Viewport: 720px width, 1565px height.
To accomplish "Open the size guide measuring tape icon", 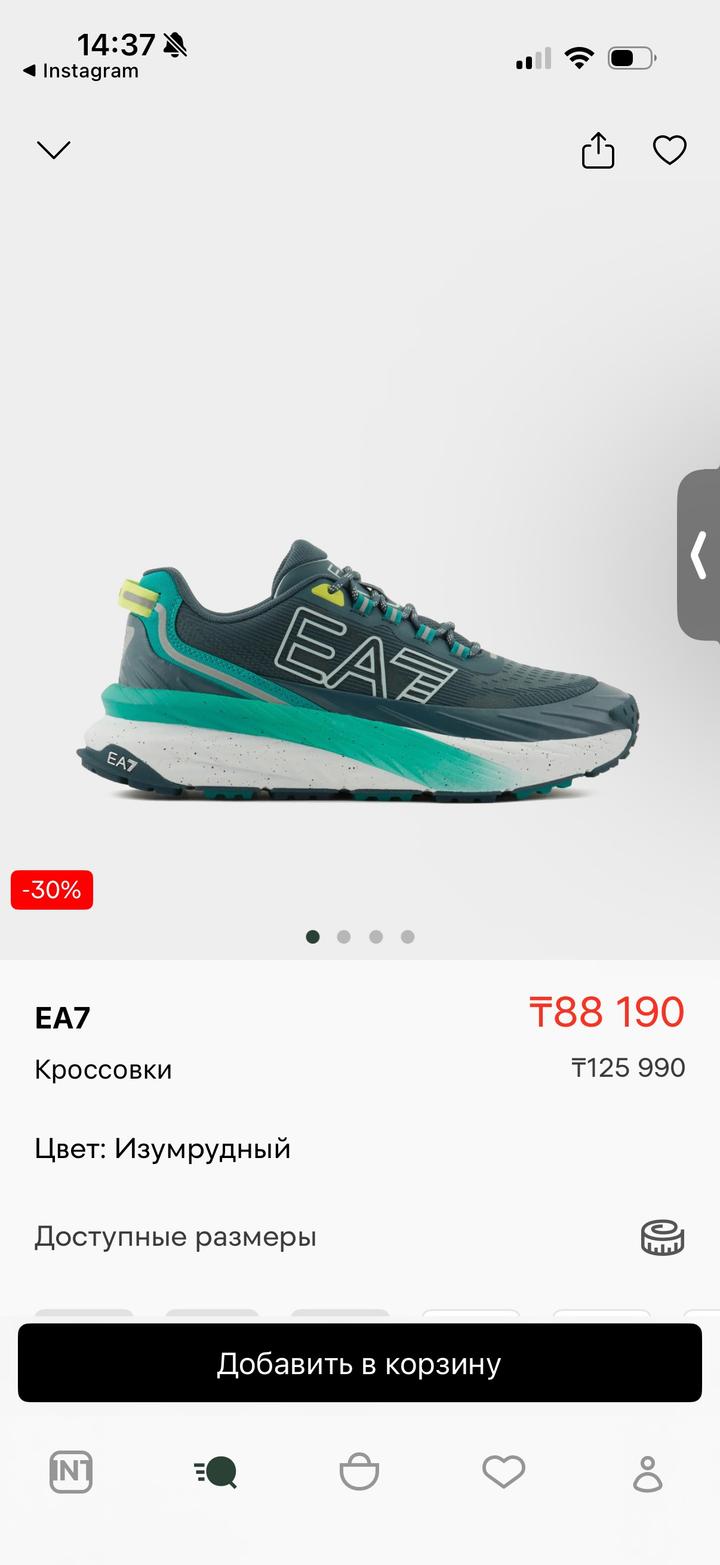I will coord(662,1237).
